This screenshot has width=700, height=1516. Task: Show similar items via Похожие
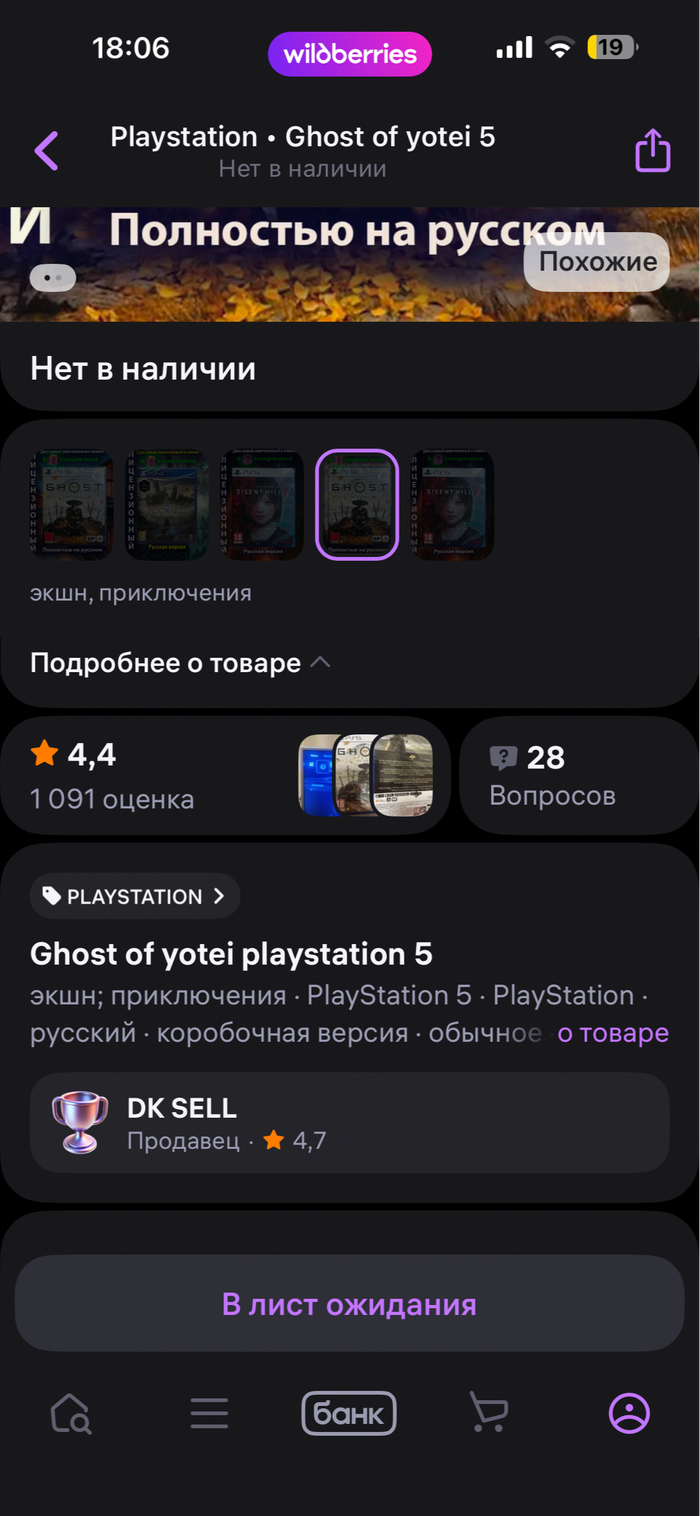(597, 262)
